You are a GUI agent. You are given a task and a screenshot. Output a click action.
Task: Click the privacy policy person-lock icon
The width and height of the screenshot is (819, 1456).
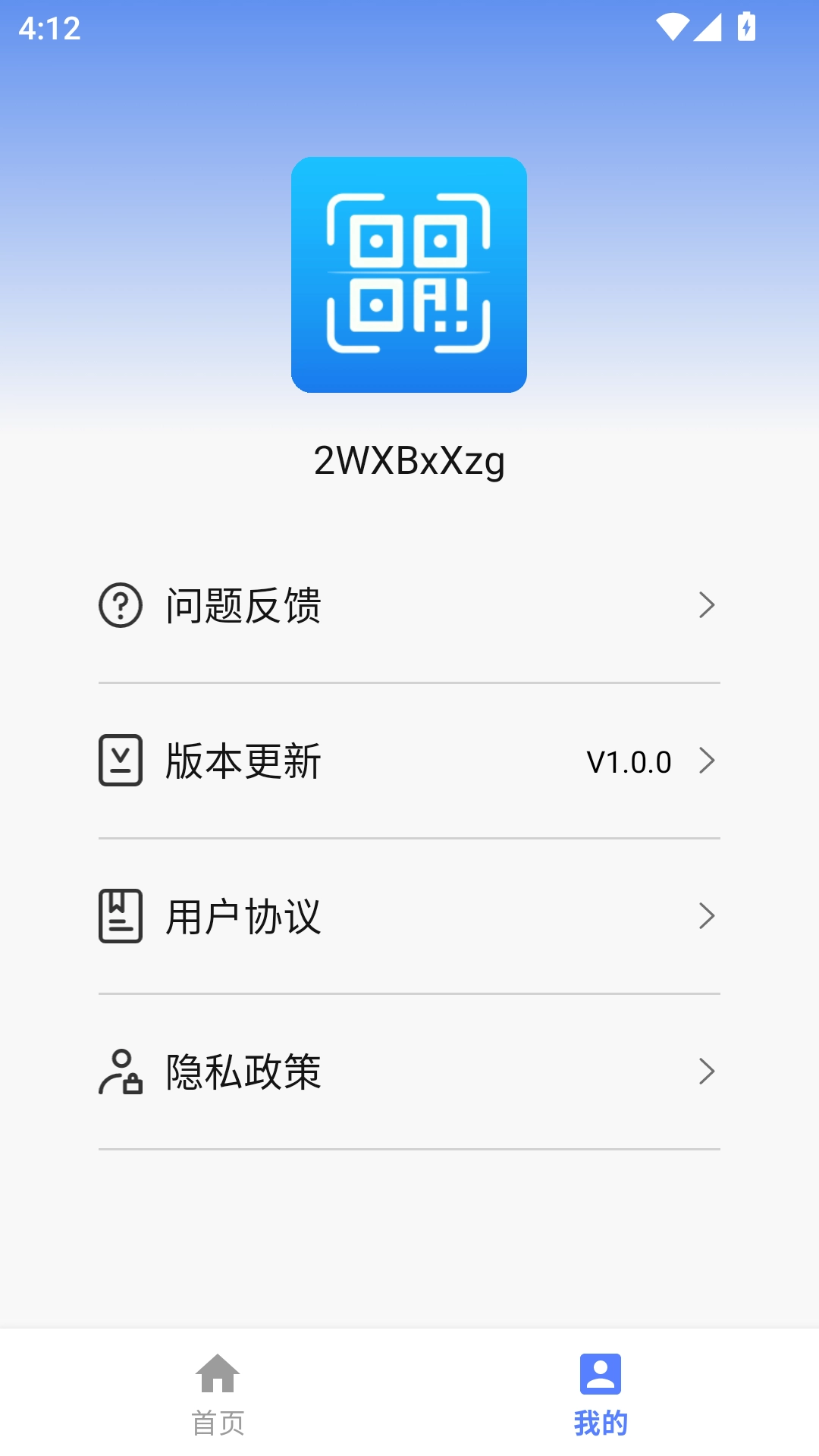tap(121, 1071)
